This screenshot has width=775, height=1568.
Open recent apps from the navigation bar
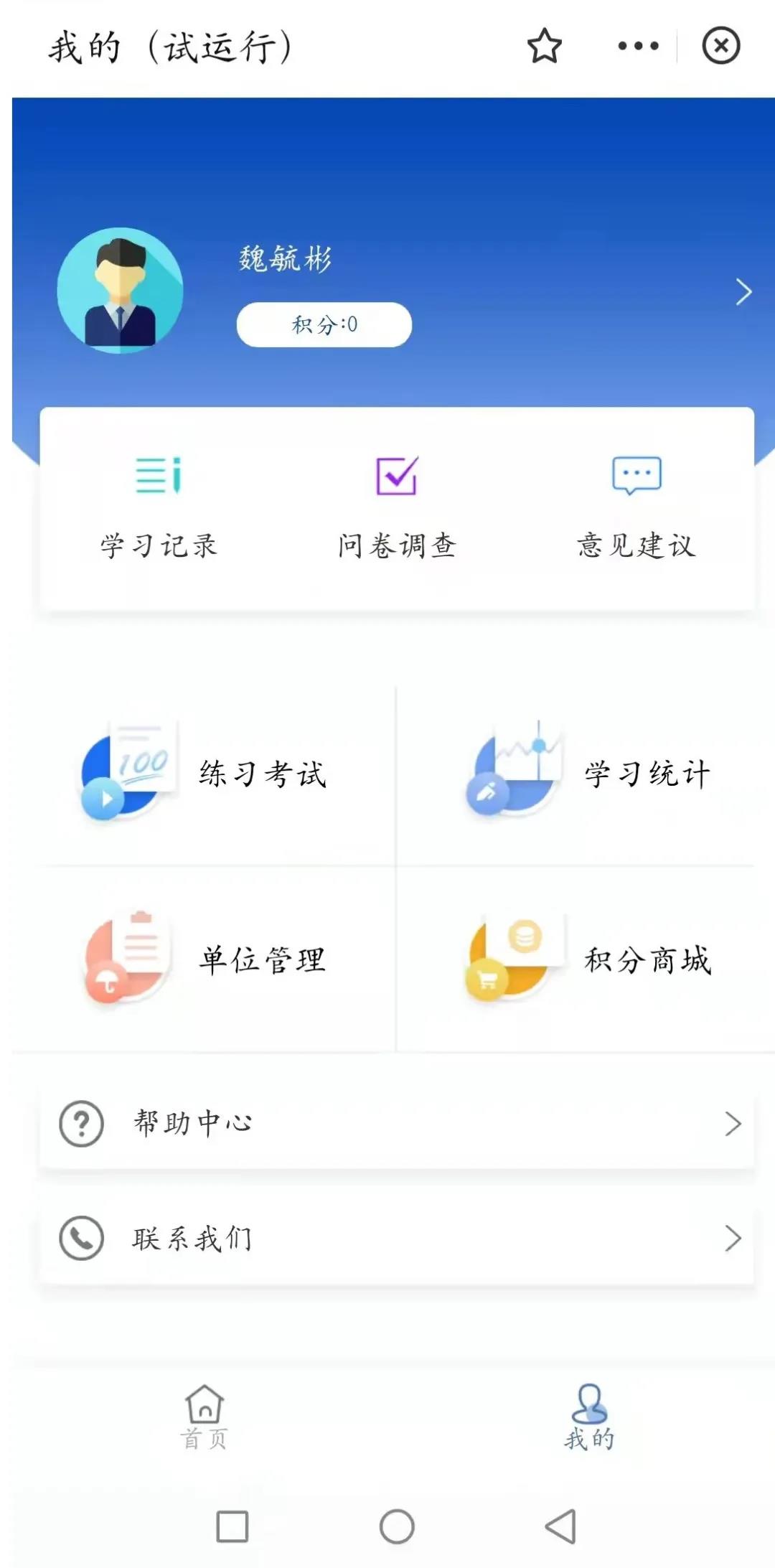[x=232, y=1526]
